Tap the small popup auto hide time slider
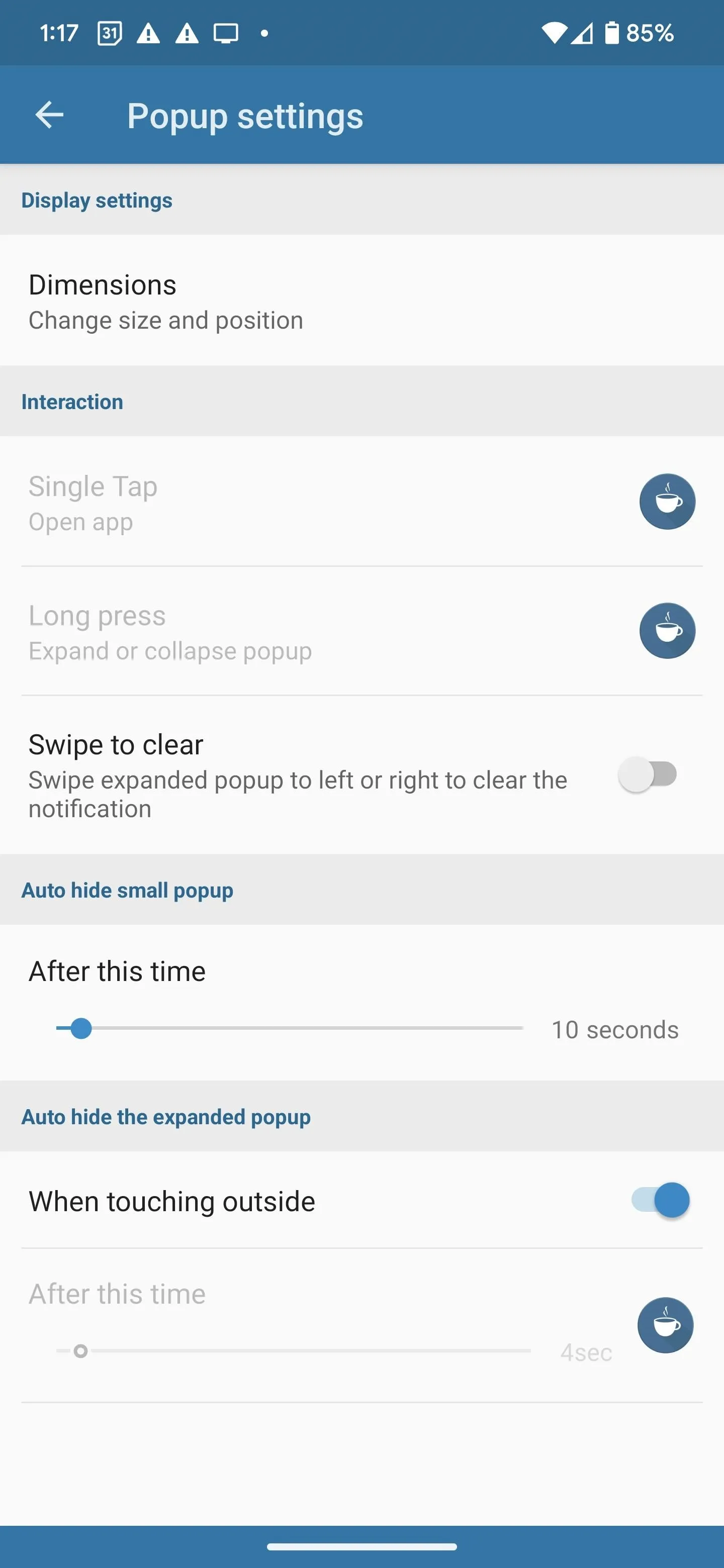The width and height of the screenshot is (724, 1568). coord(290,1029)
